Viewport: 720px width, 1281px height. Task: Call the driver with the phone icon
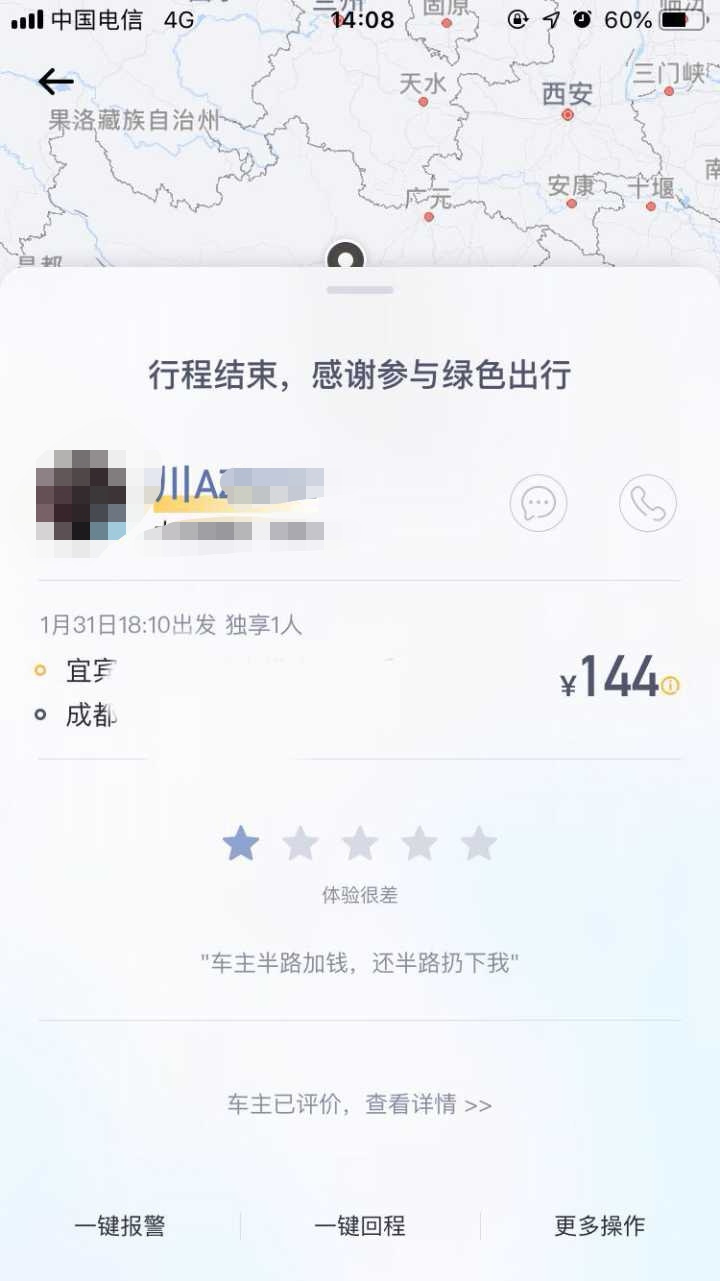tap(647, 503)
